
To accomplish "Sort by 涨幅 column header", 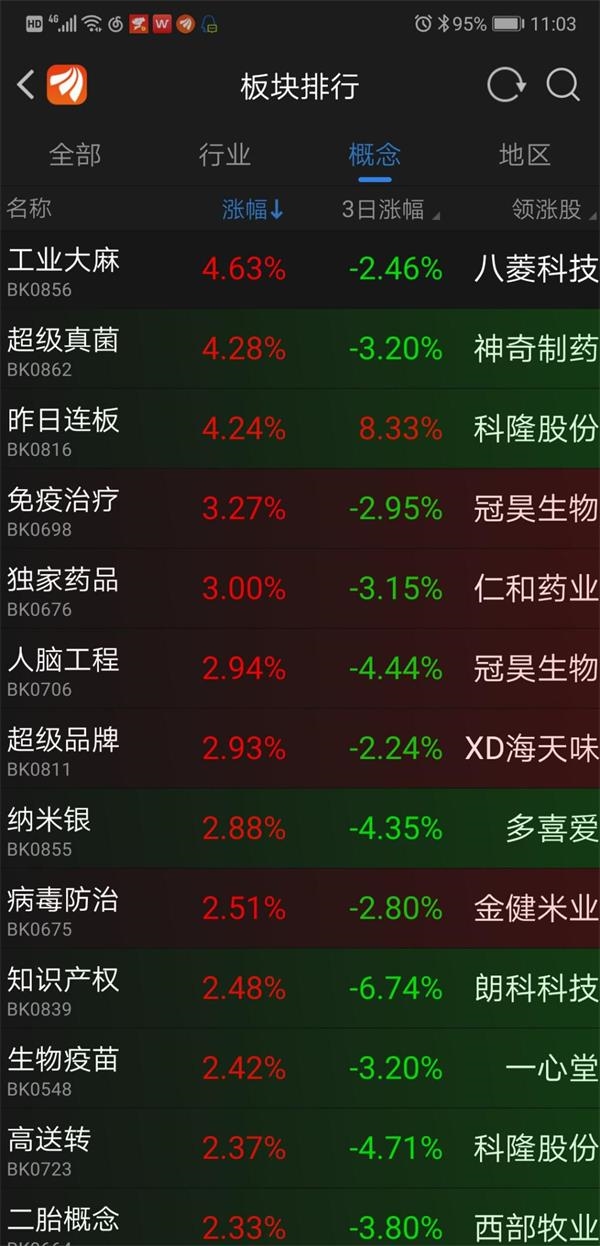I will (252, 209).
